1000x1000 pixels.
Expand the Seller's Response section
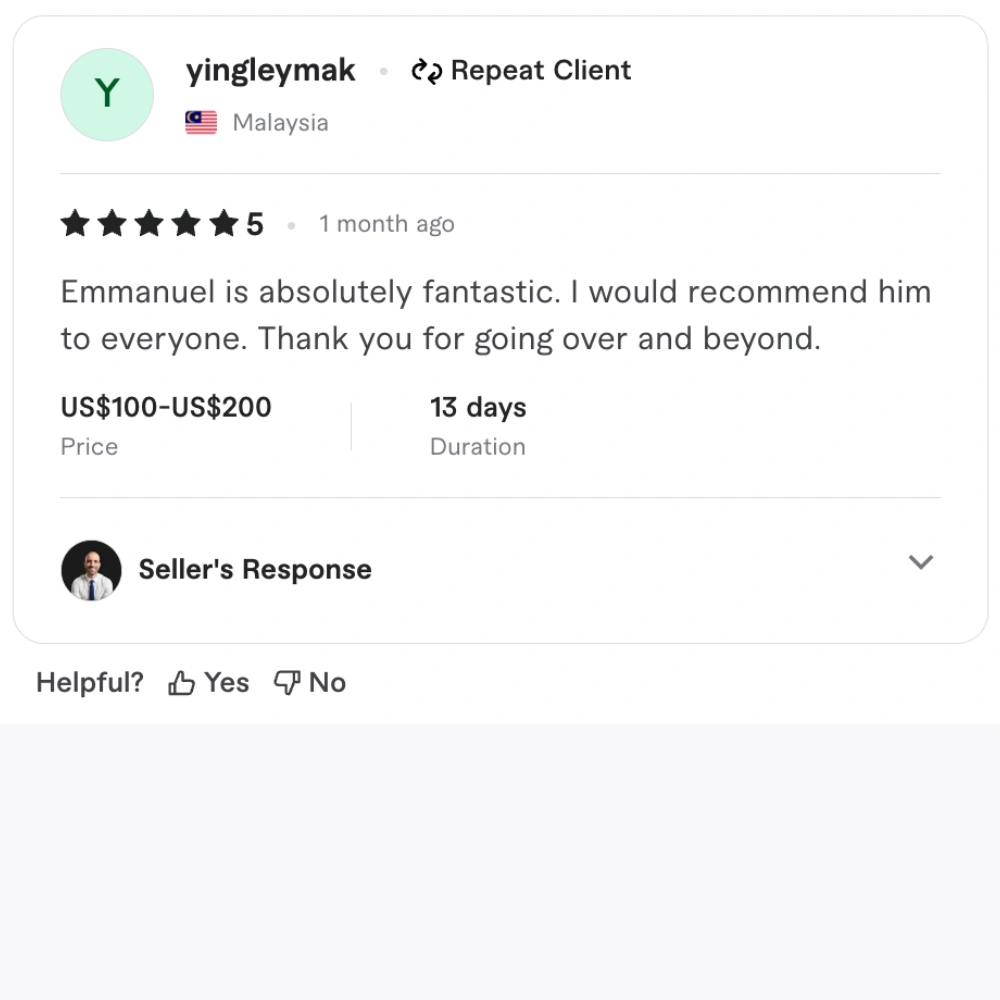pos(920,562)
